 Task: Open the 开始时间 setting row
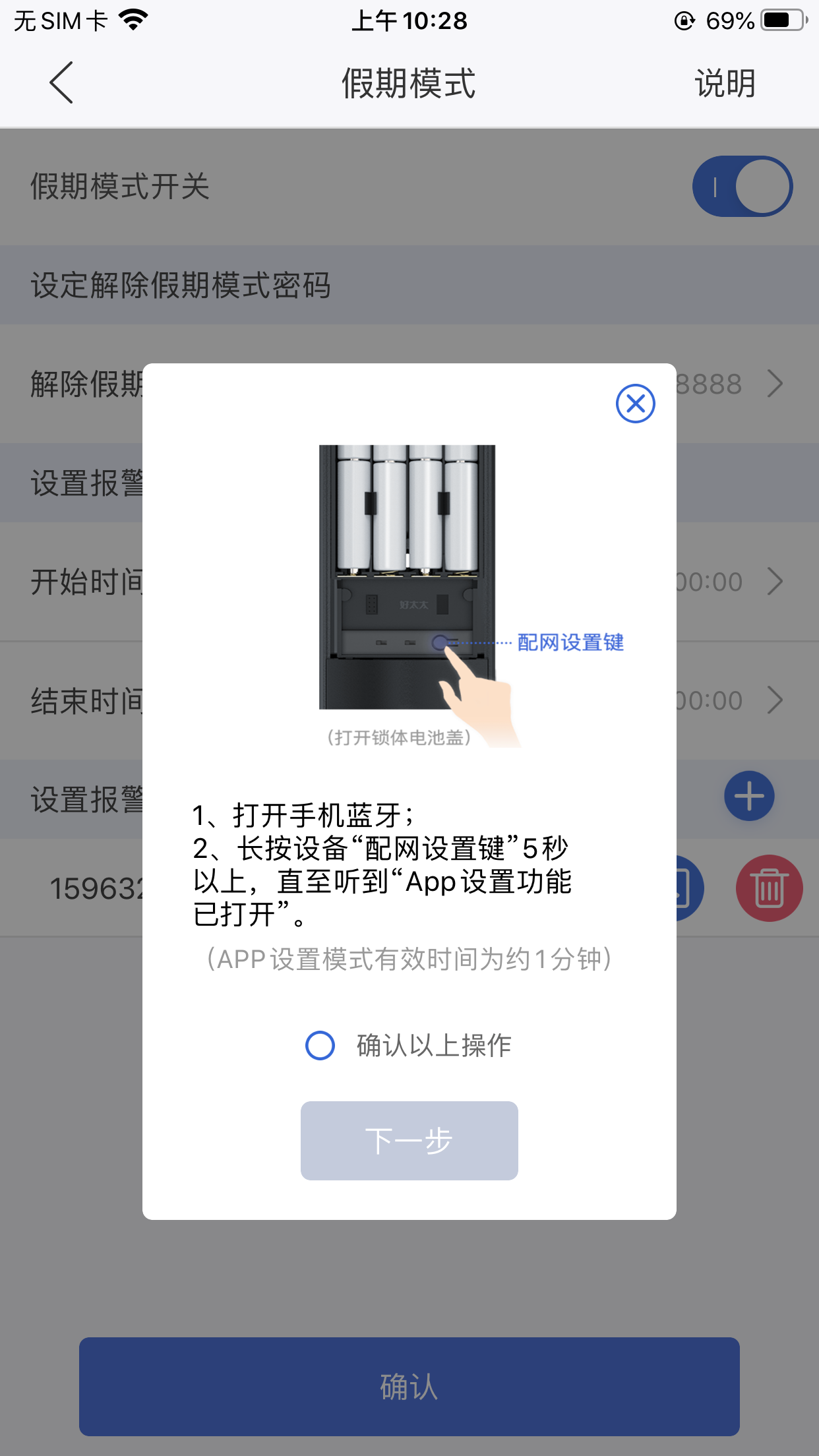coord(409,582)
